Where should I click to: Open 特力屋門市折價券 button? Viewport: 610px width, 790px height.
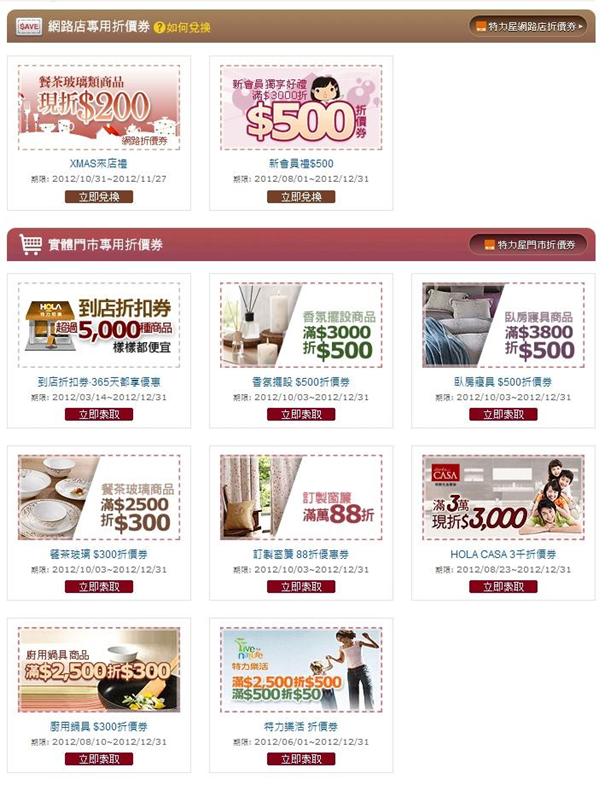click(x=529, y=245)
